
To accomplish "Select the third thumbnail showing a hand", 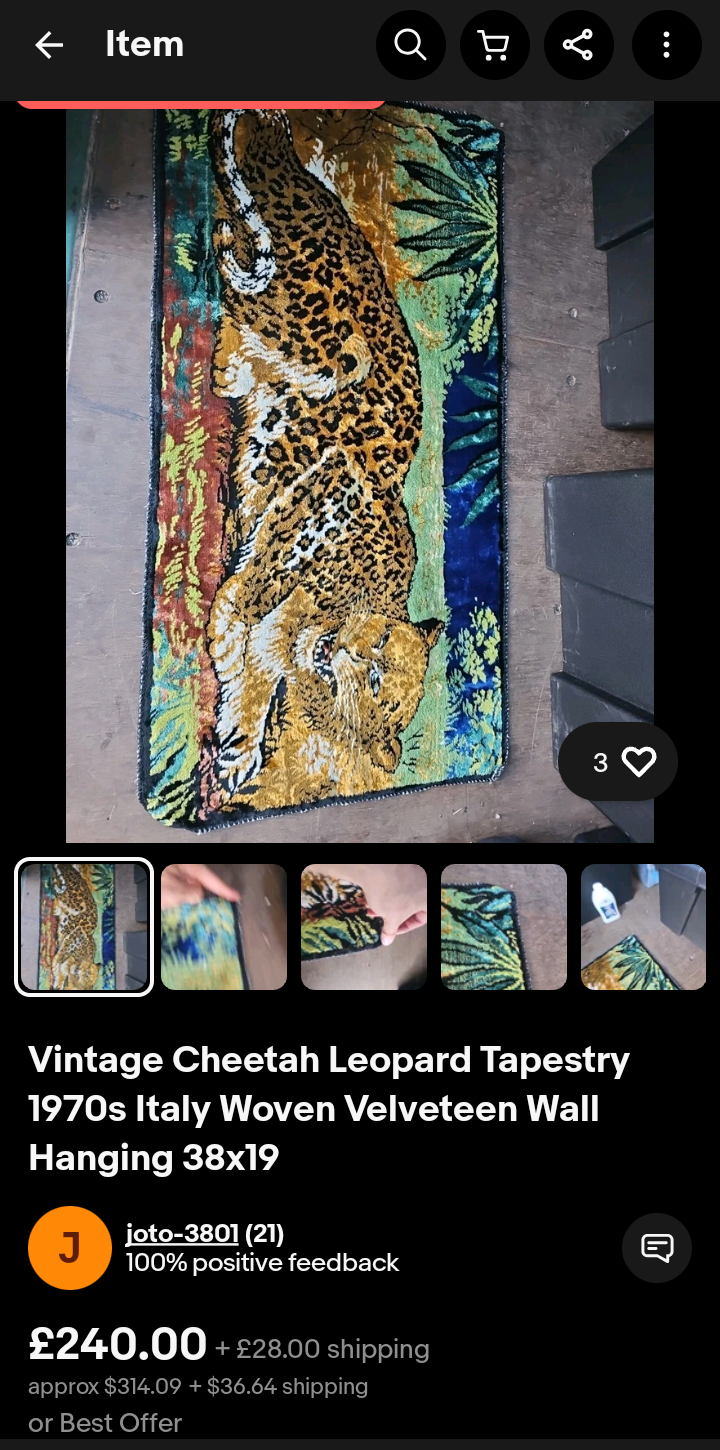I will [x=364, y=927].
